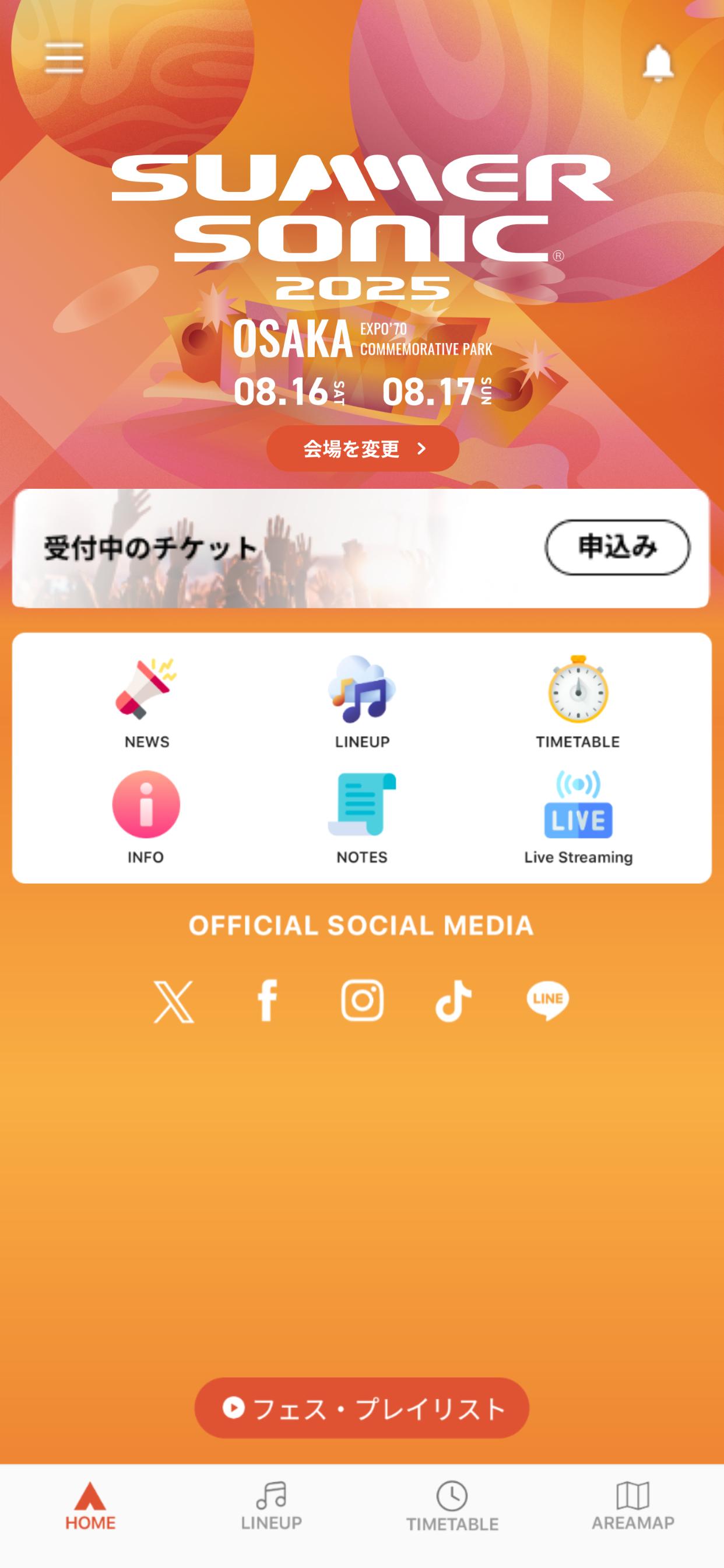Switch to the TIMETABLE bottom tab

(452, 1507)
